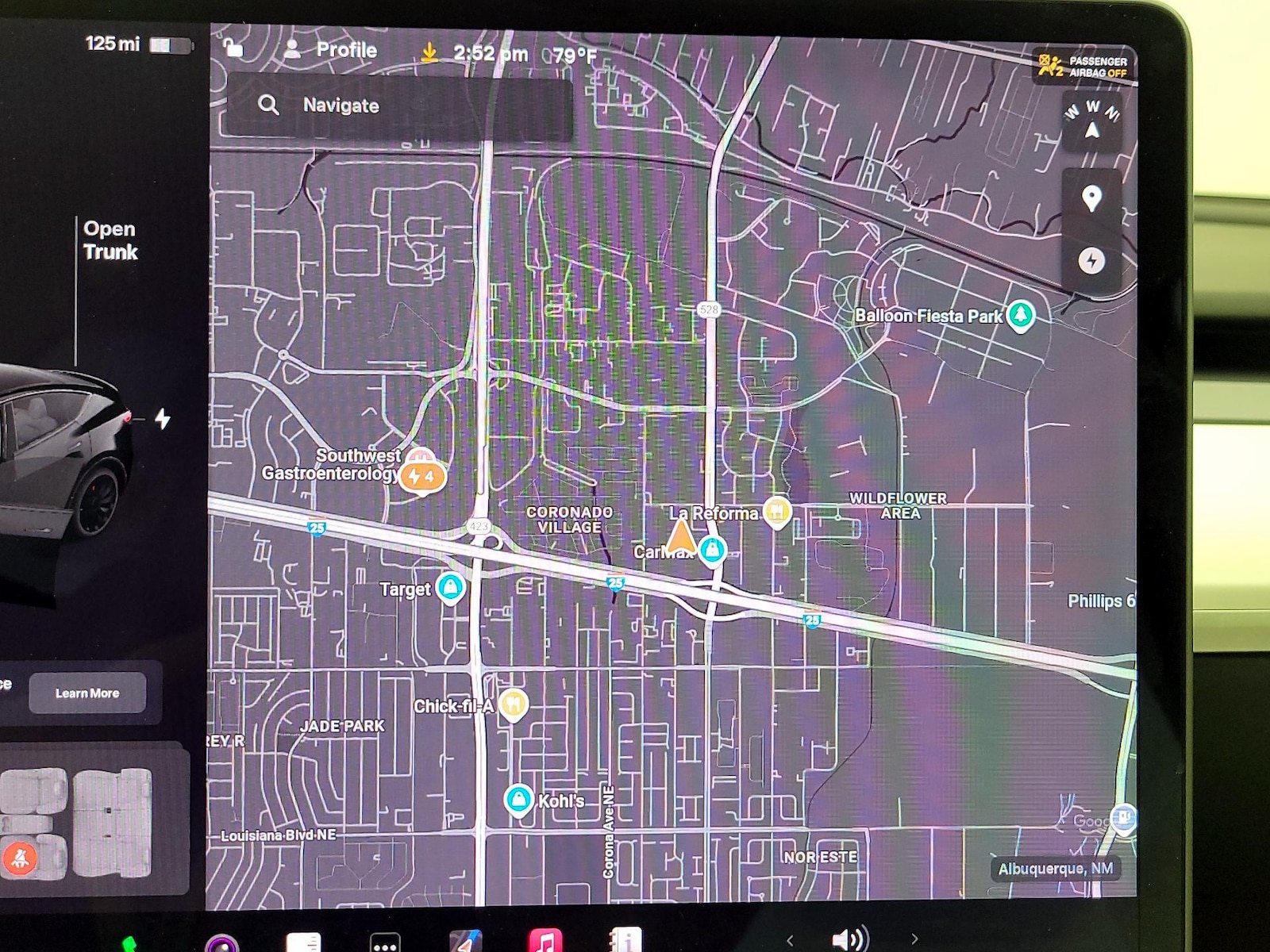The width and height of the screenshot is (1270, 952).
Task: Select the Chick-fil-A restaurant marker
Action: 514,704
